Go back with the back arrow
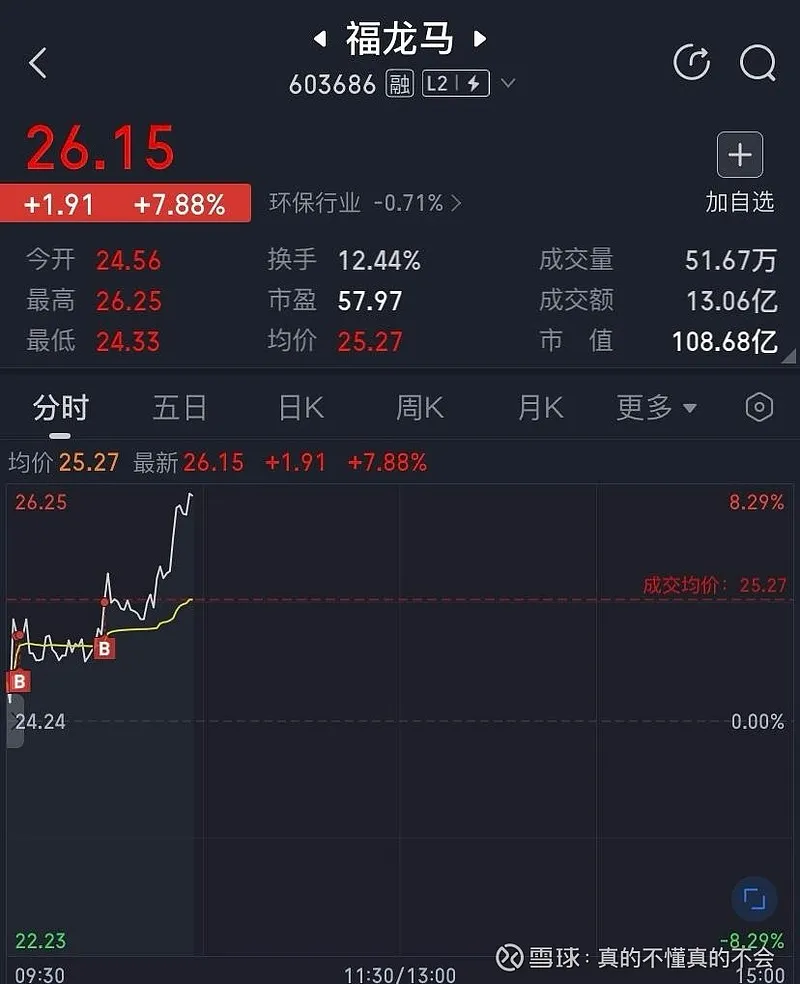 pos(38,64)
